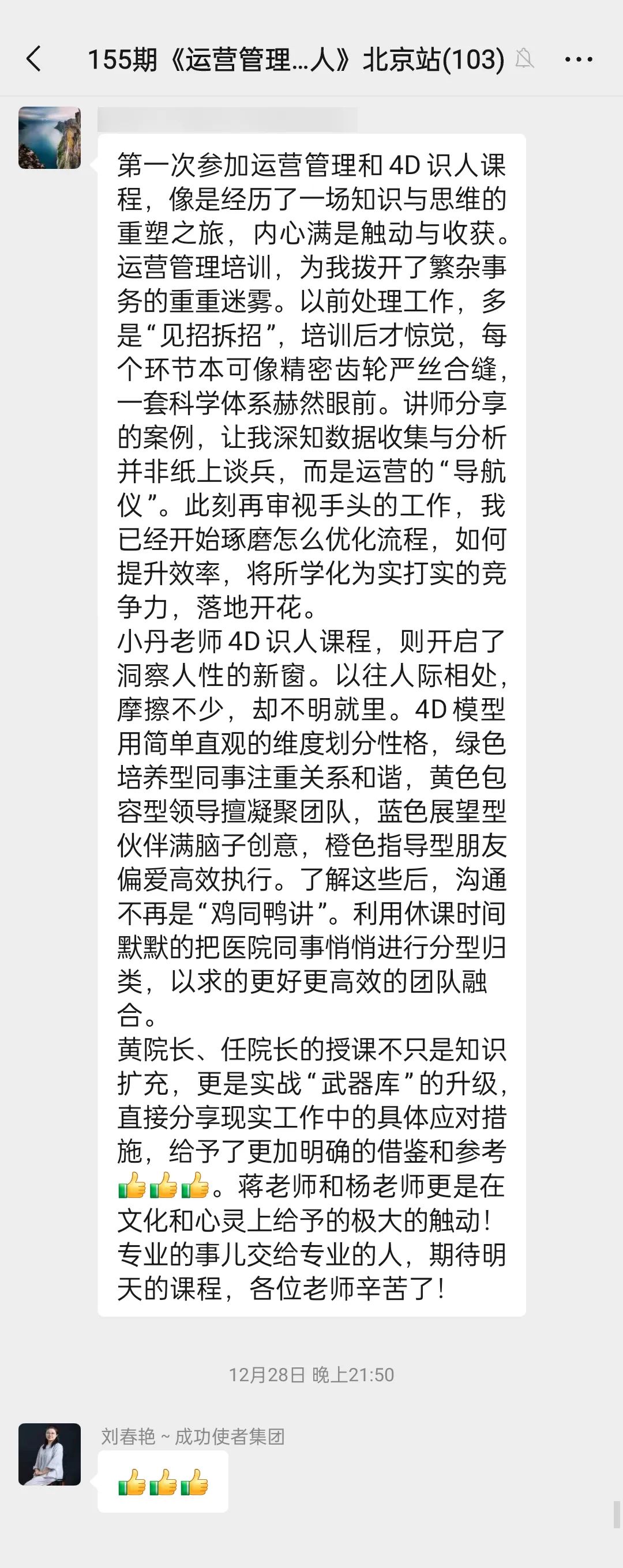The image size is (623, 1568).
Task: Go back from the group chat
Action: click(x=34, y=59)
